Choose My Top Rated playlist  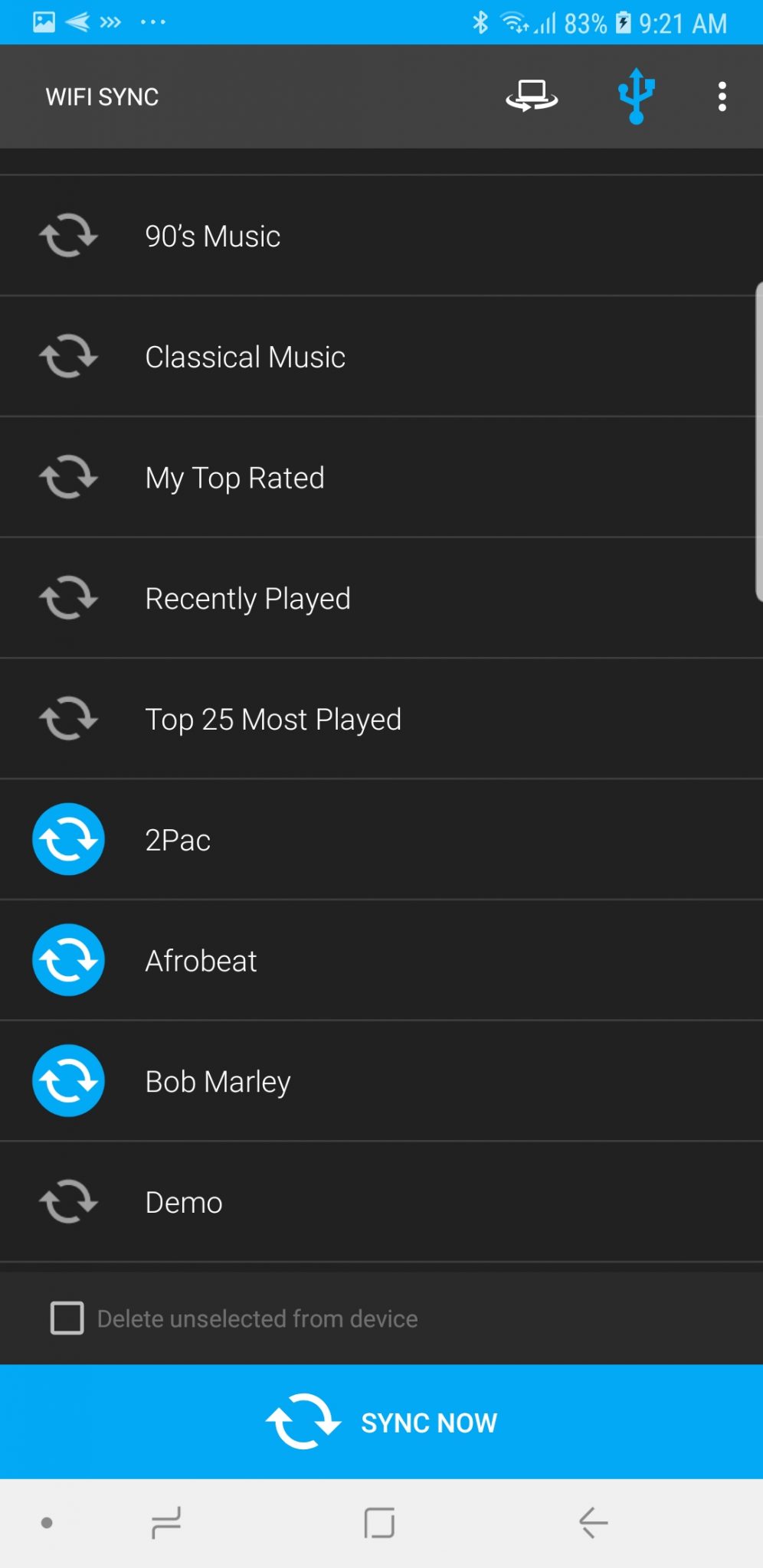pyautogui.click(x=381, y=478)
